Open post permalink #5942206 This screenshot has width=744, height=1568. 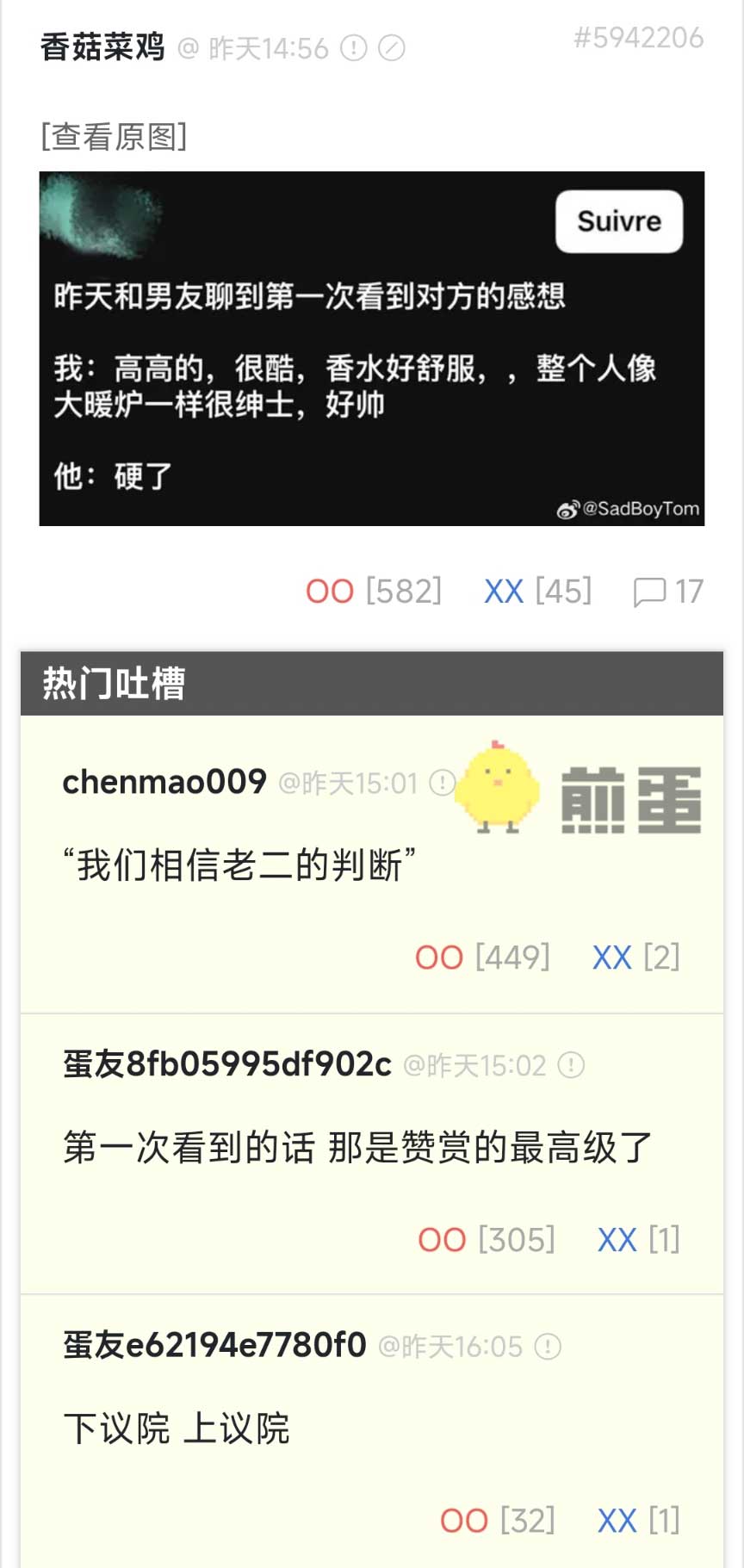[638, 38]
